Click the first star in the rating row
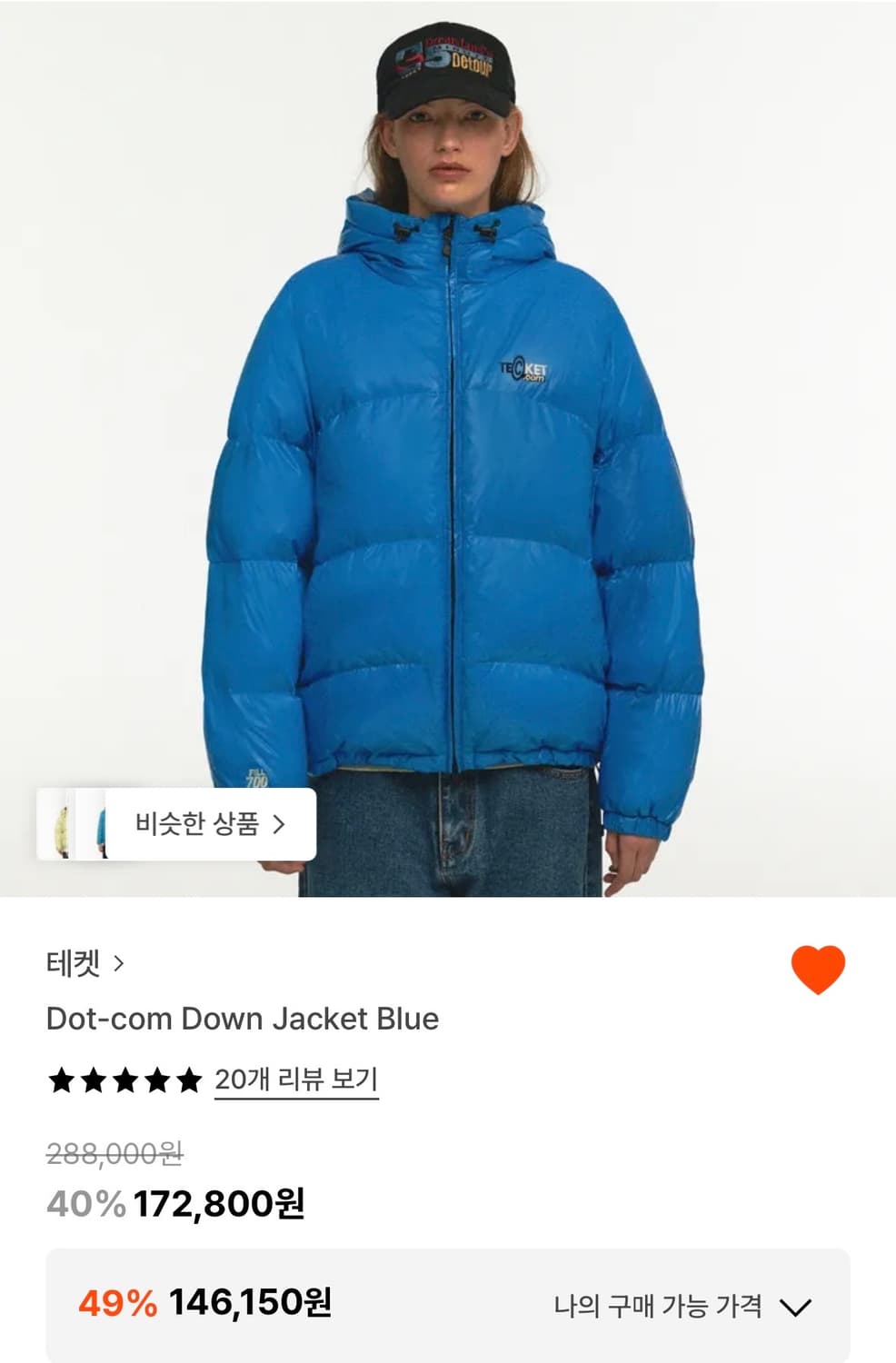 63,1081
